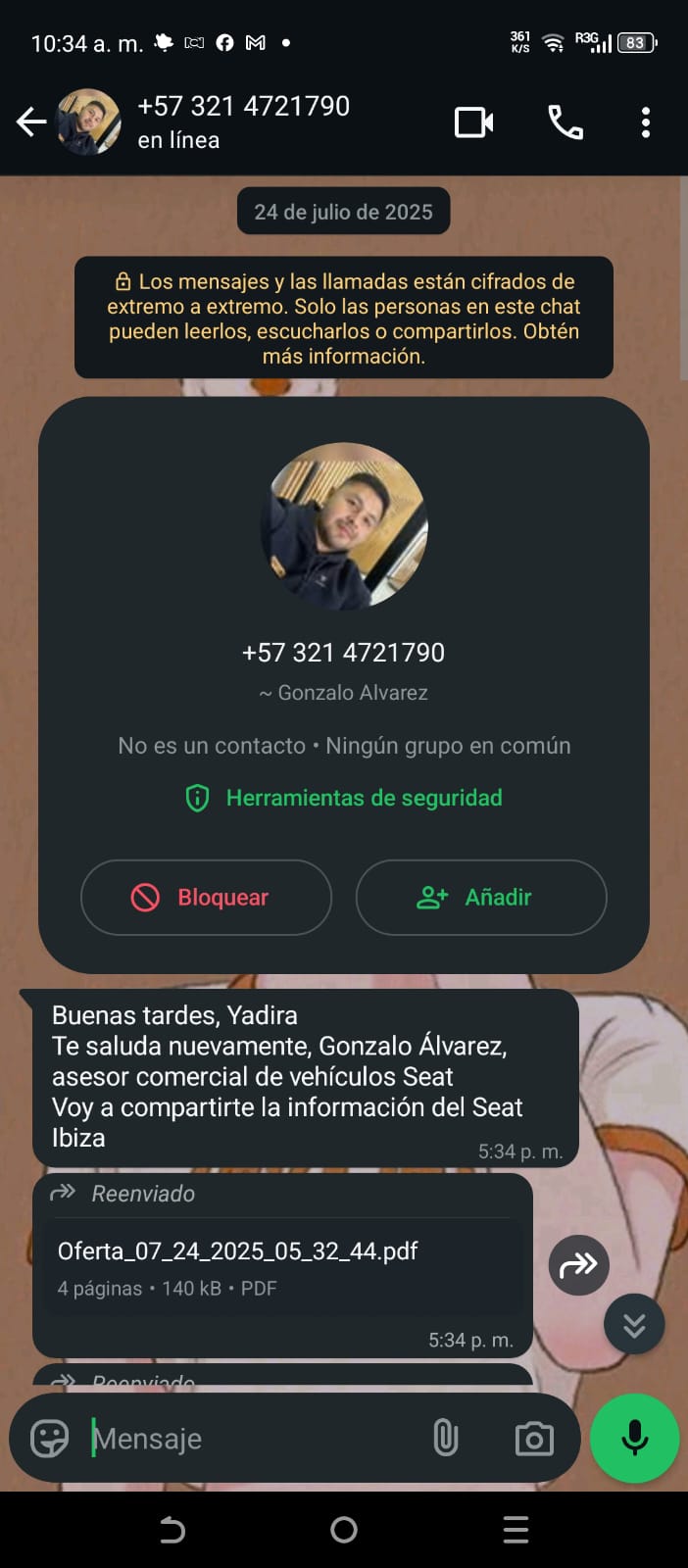Open the Oferta_07_24_2025 PDF file
Screen dimensions: 688x1568
(x=282, y=1268)
